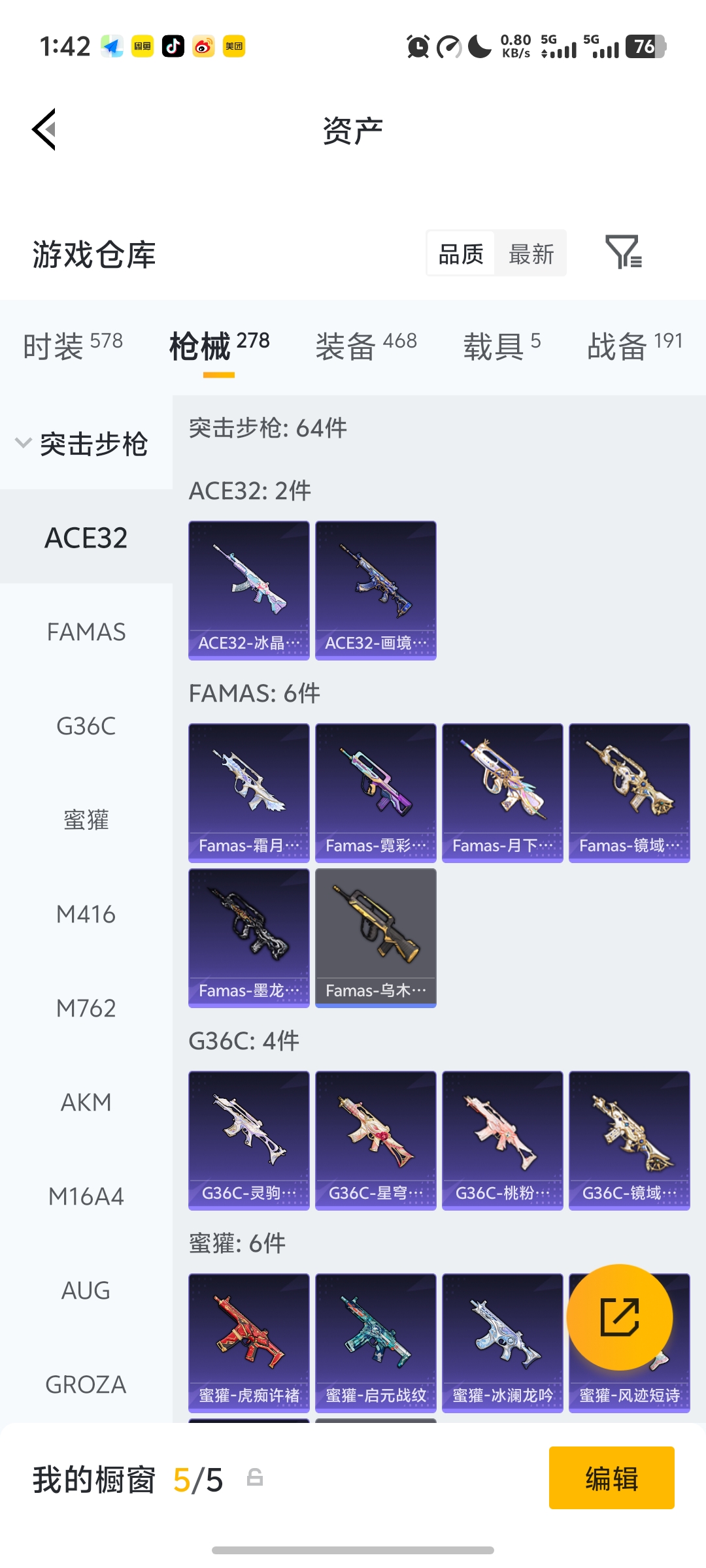The height and width of the screenshot is (1568, 706).
Task: Tap the Weibo icon in the status bar
Action: (x=203, y=47)
